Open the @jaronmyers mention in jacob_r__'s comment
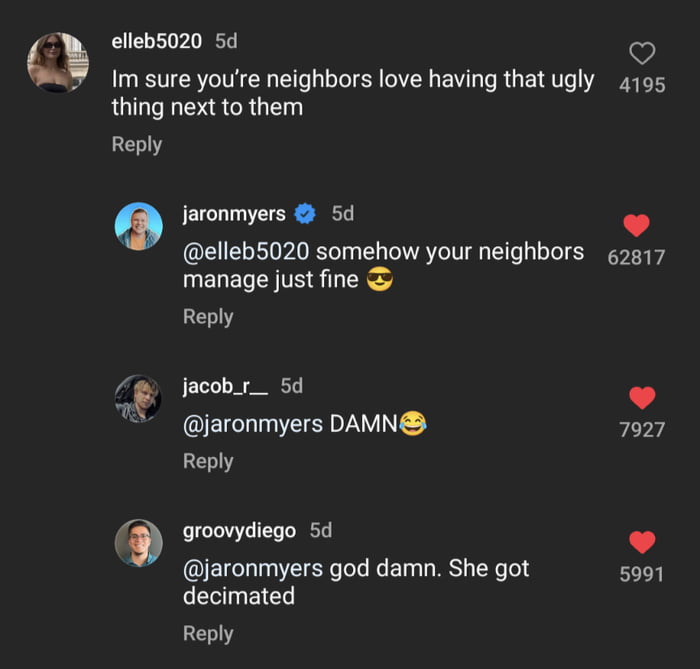700x669 pixels. [252, 424]
